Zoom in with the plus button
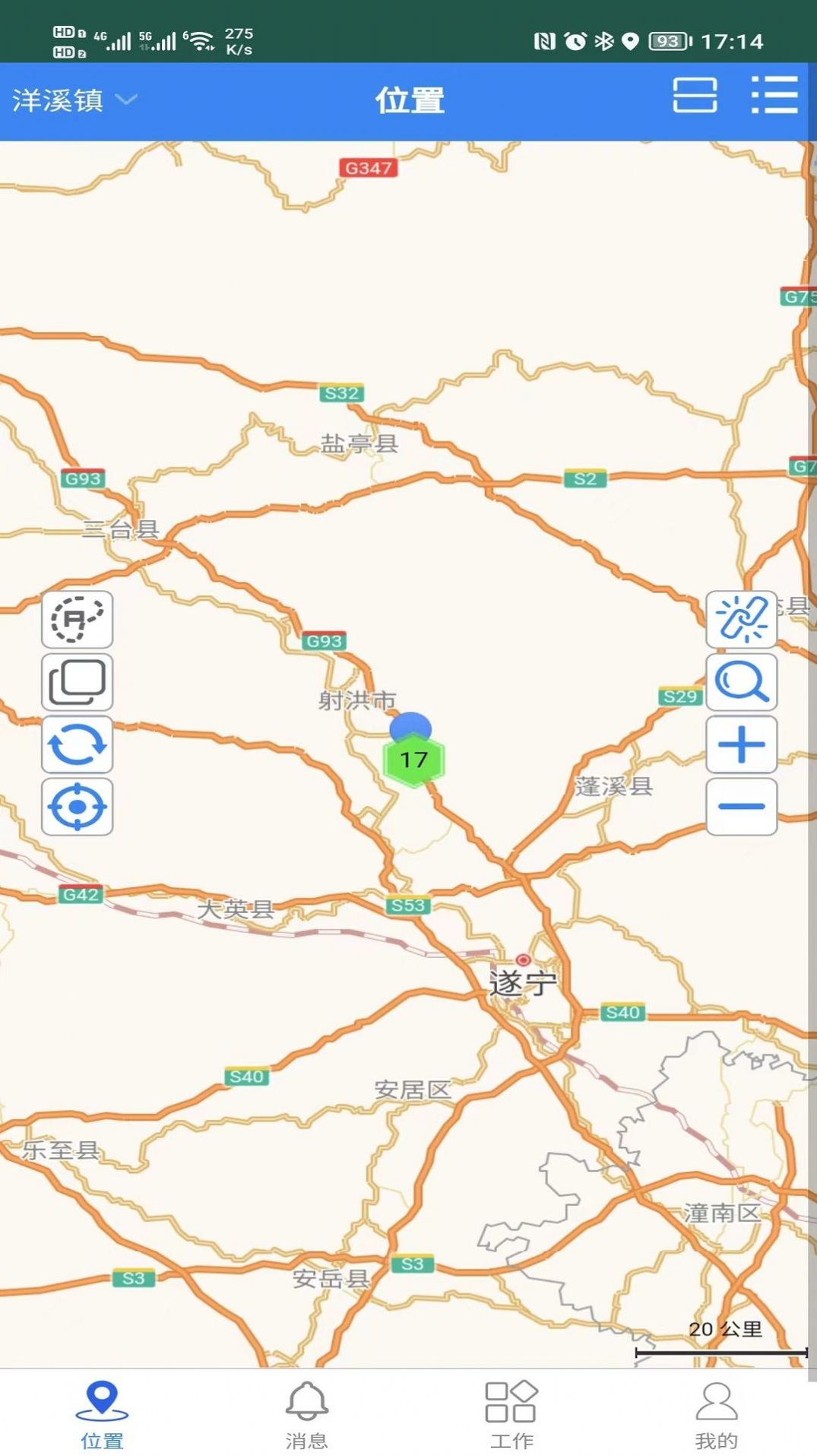Viewport: 817px width, 1456px height. (741, 744)
